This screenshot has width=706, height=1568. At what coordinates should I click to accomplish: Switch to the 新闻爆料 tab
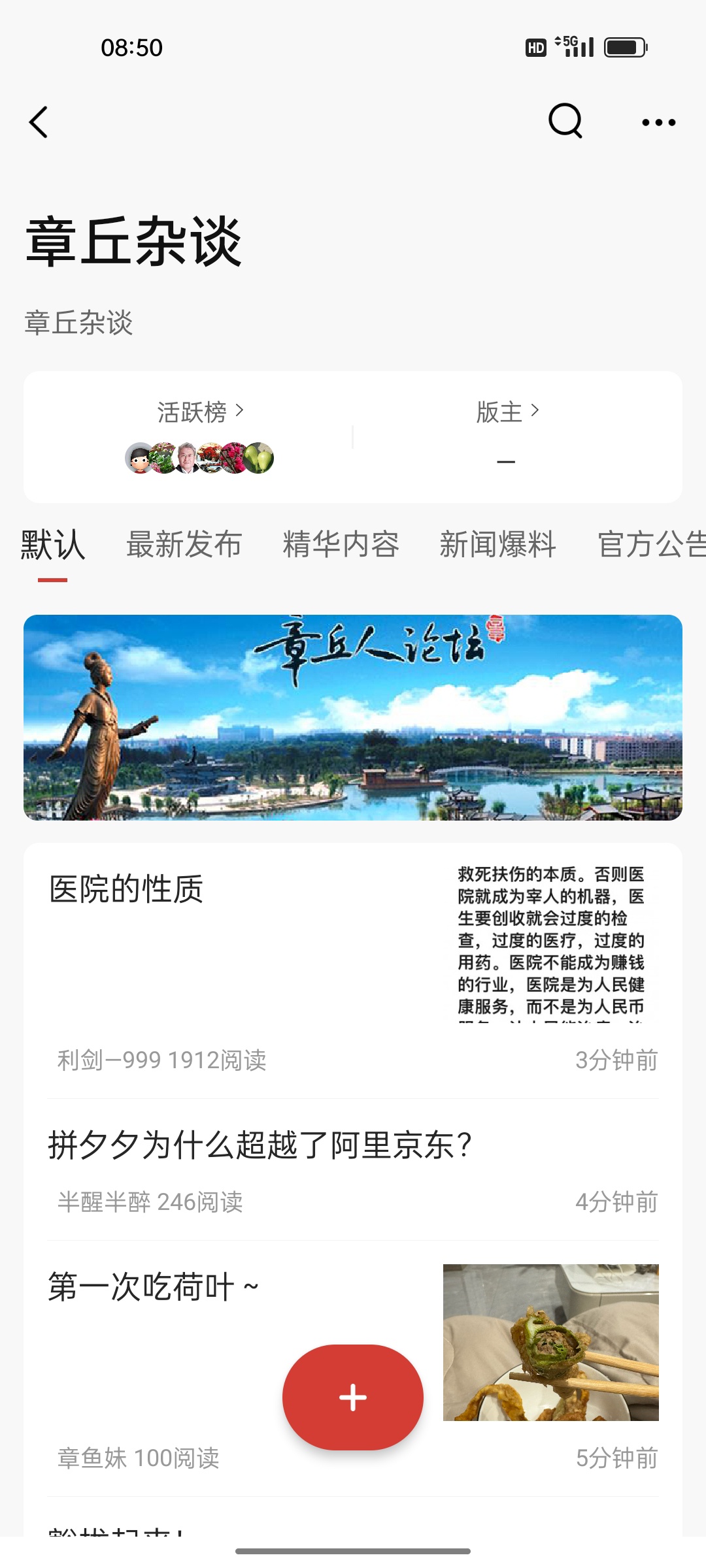[497, 544]
